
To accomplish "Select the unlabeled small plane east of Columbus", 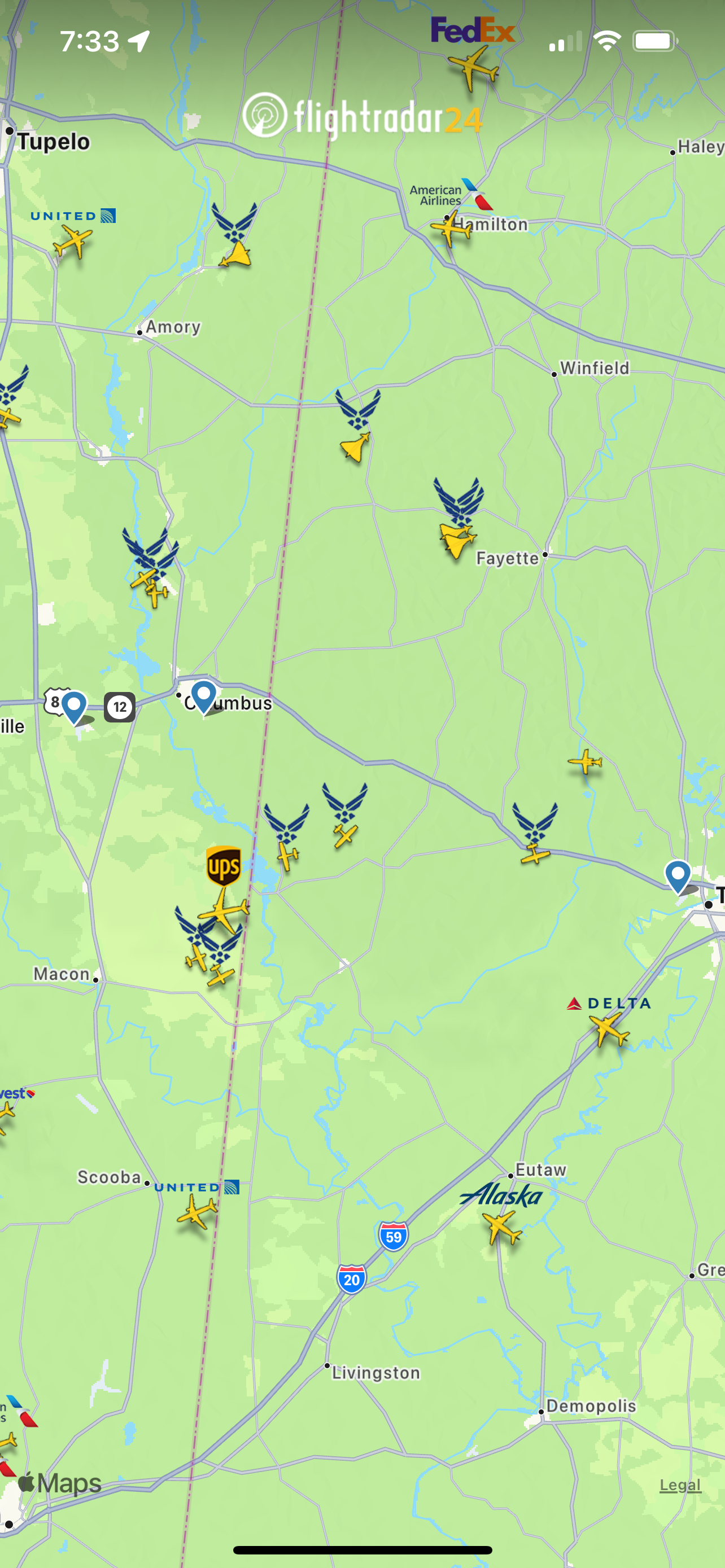I will pyautogui.click(x=585, y=761).
